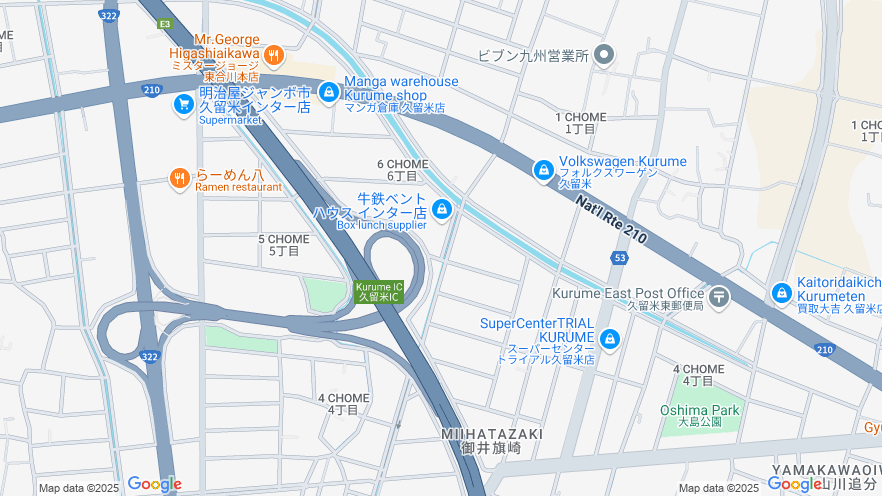Open the box lunch supplier marker
Image resolution: width=882 pixels, height=496 pixels.
tap(442, 209)
